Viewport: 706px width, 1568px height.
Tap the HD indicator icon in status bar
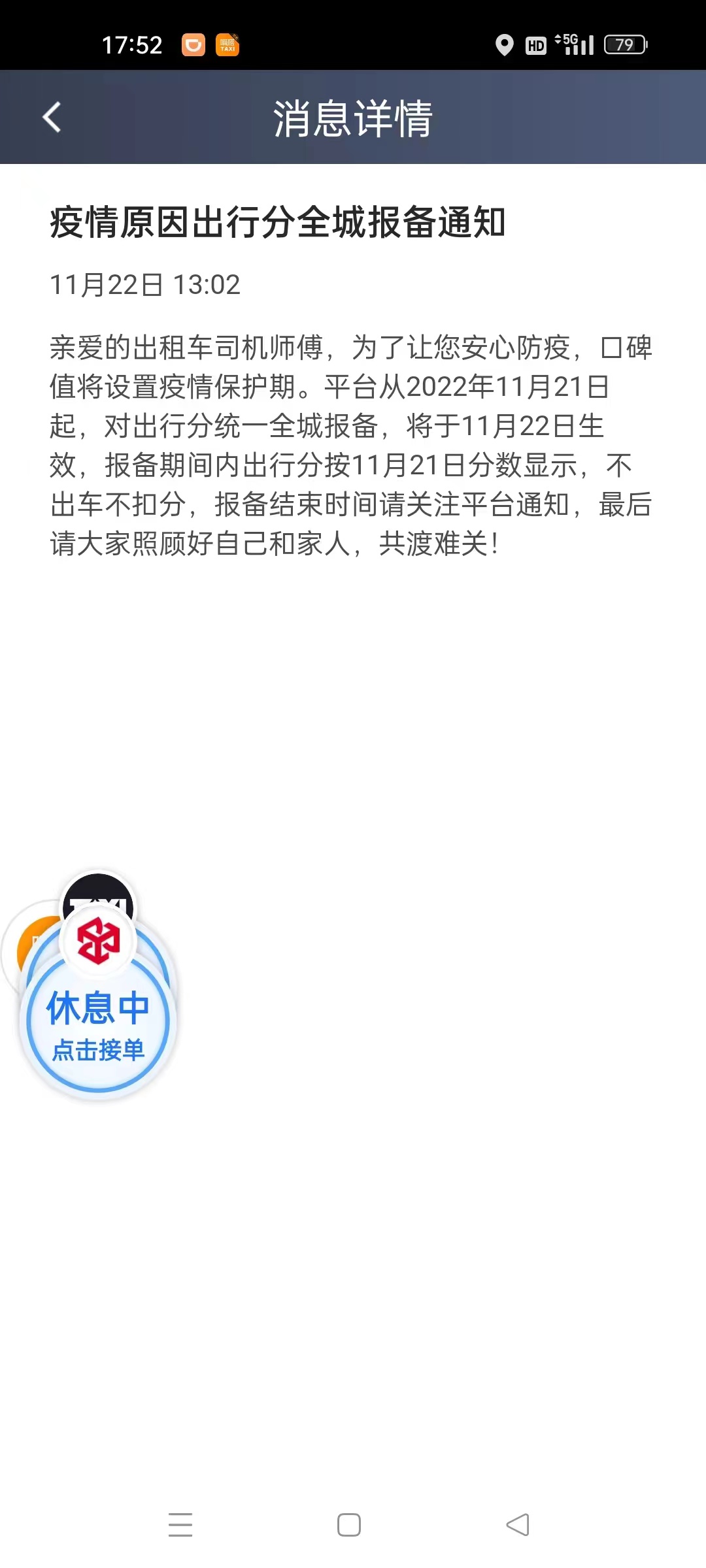tap(535, 45)
